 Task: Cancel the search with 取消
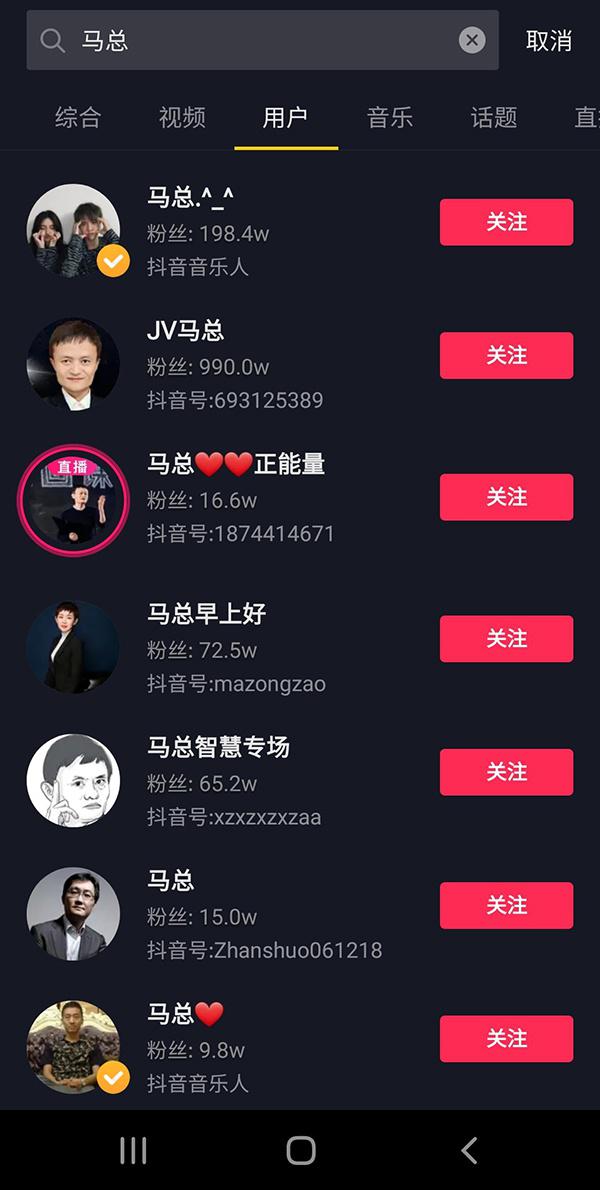point(549,41)
